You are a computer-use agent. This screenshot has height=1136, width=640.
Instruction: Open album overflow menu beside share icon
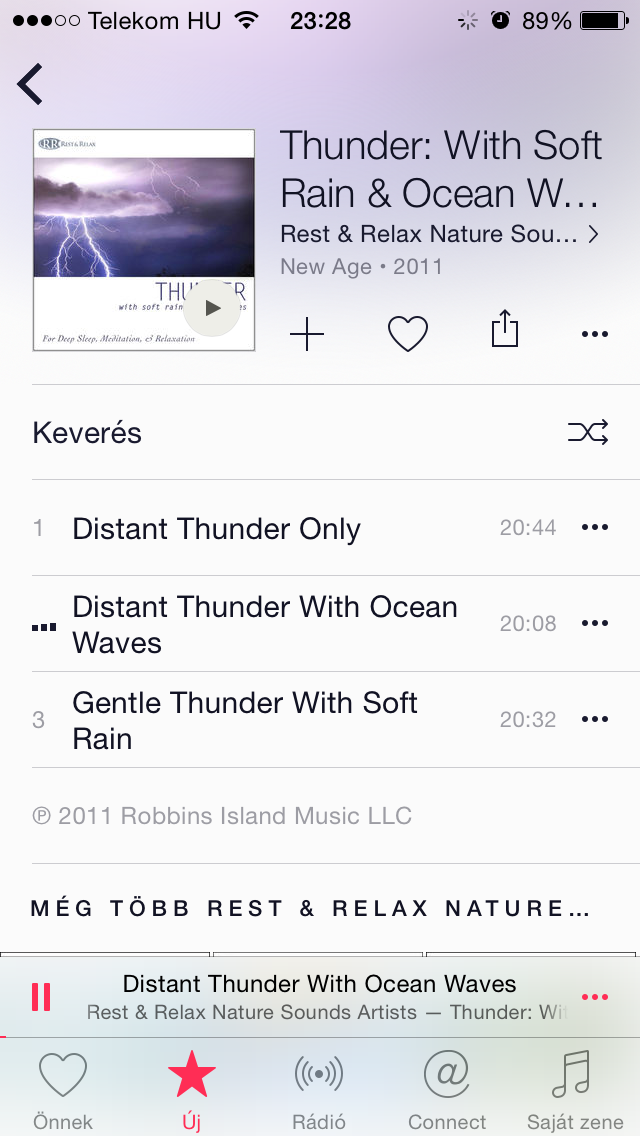coord(594,334)
